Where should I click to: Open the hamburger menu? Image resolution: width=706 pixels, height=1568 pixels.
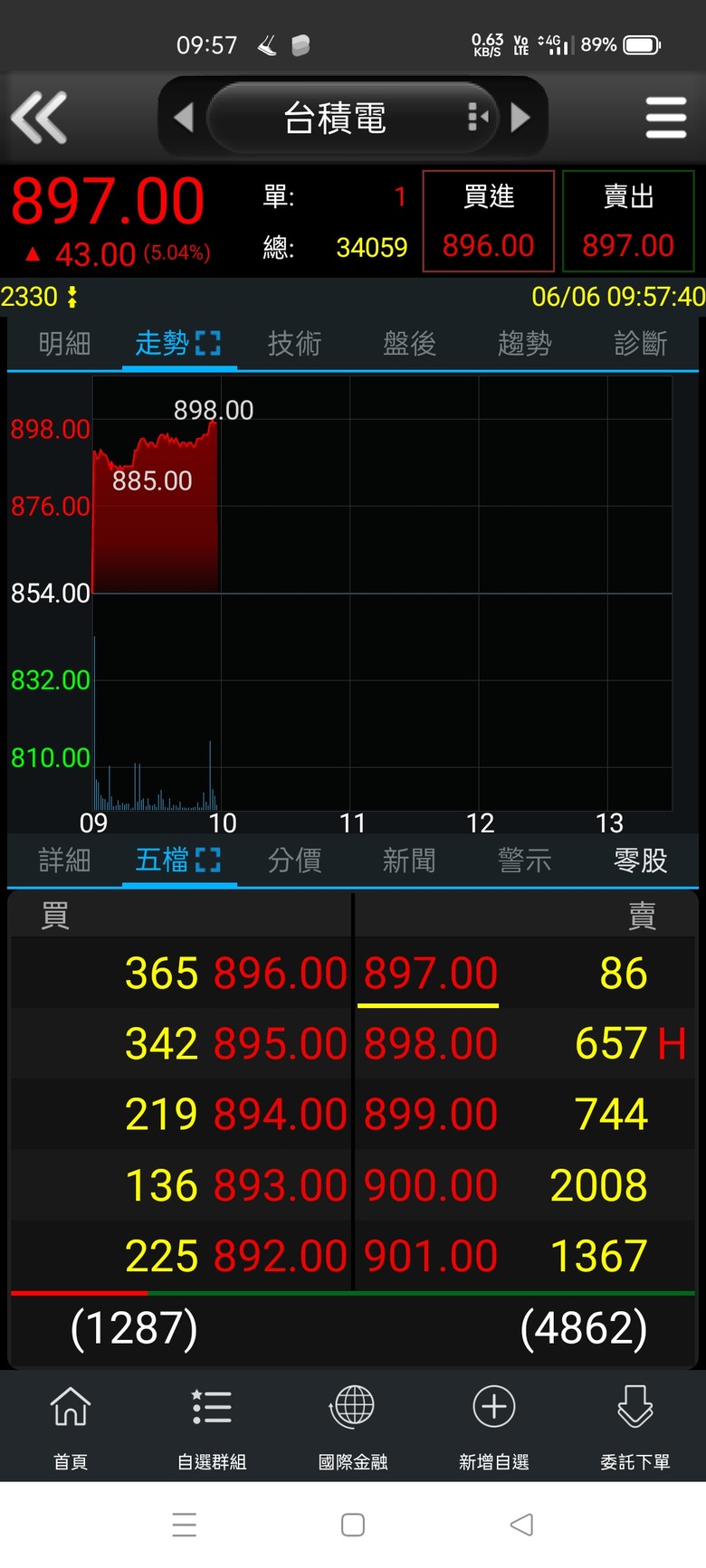[665, 118]
